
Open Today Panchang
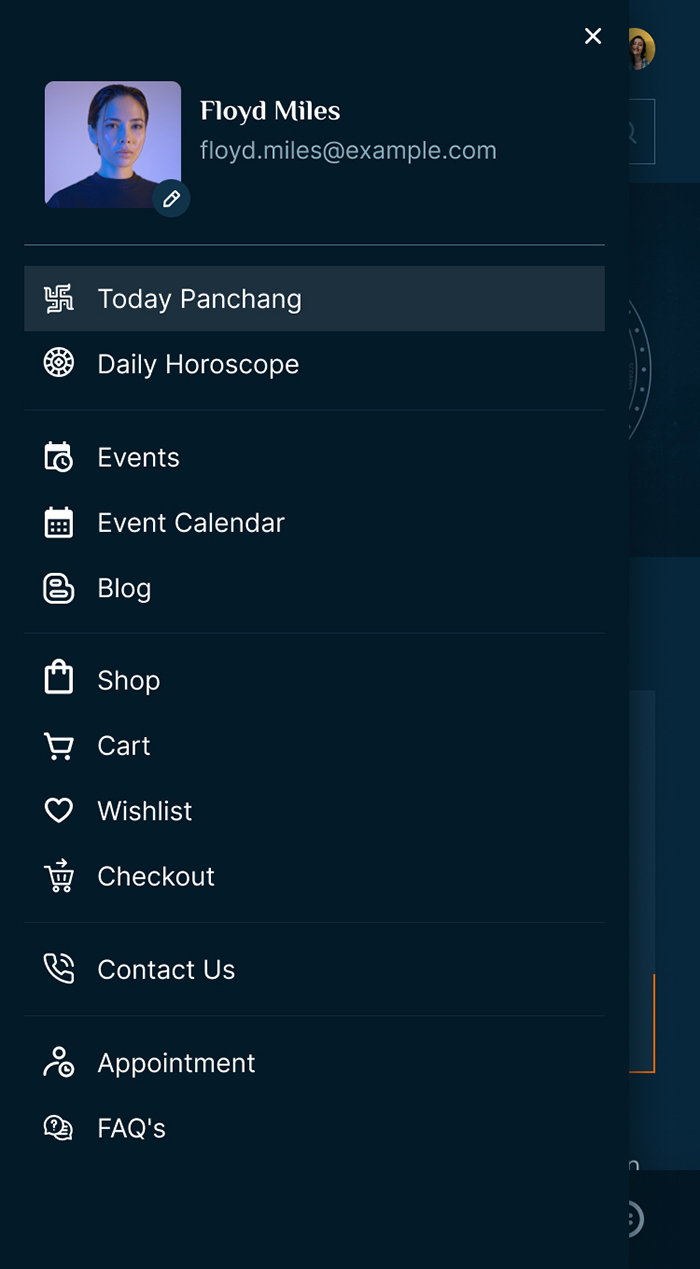(199, 299)
